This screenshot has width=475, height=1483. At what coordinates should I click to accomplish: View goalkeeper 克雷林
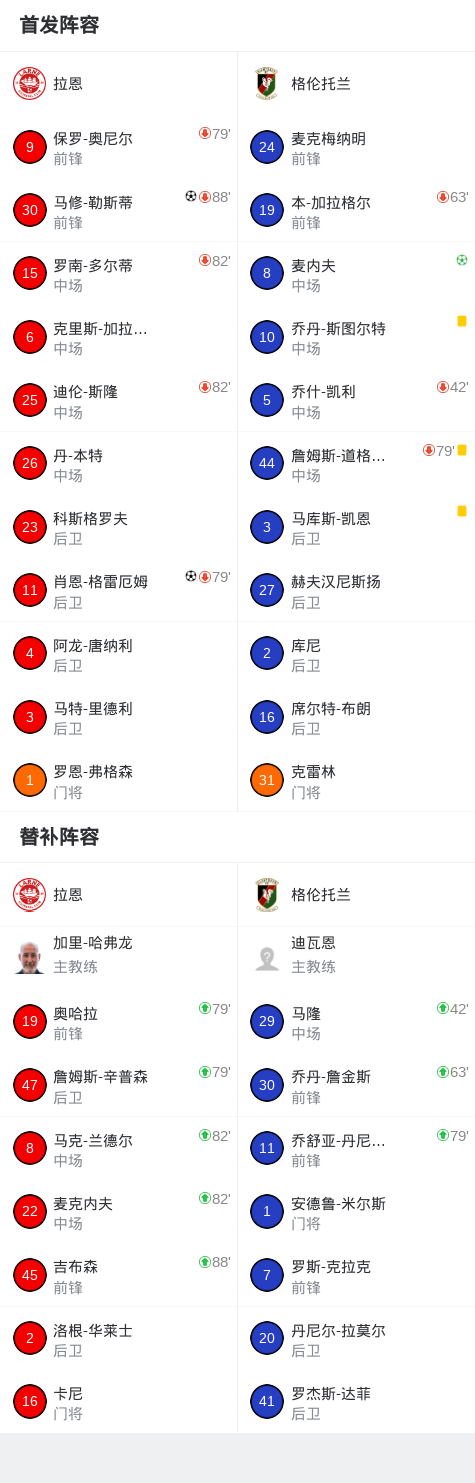coord(356,780)
